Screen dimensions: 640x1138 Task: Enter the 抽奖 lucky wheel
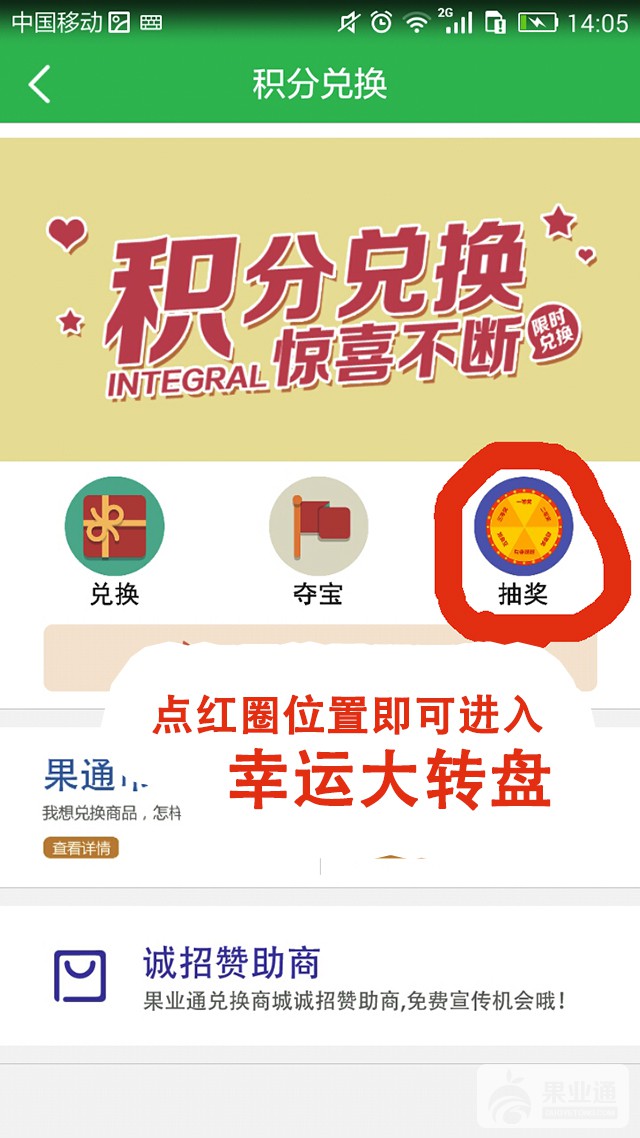523,527
